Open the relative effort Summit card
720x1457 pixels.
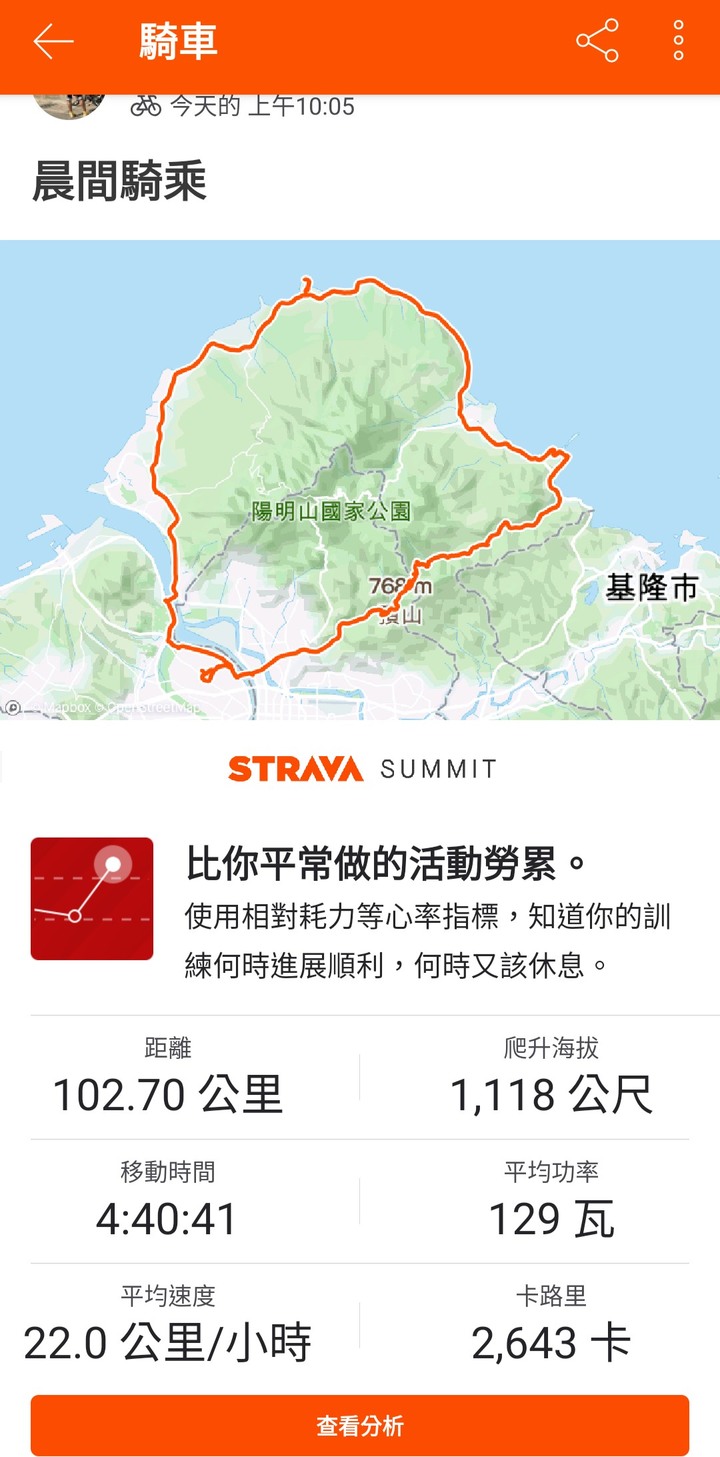(360, 900)
